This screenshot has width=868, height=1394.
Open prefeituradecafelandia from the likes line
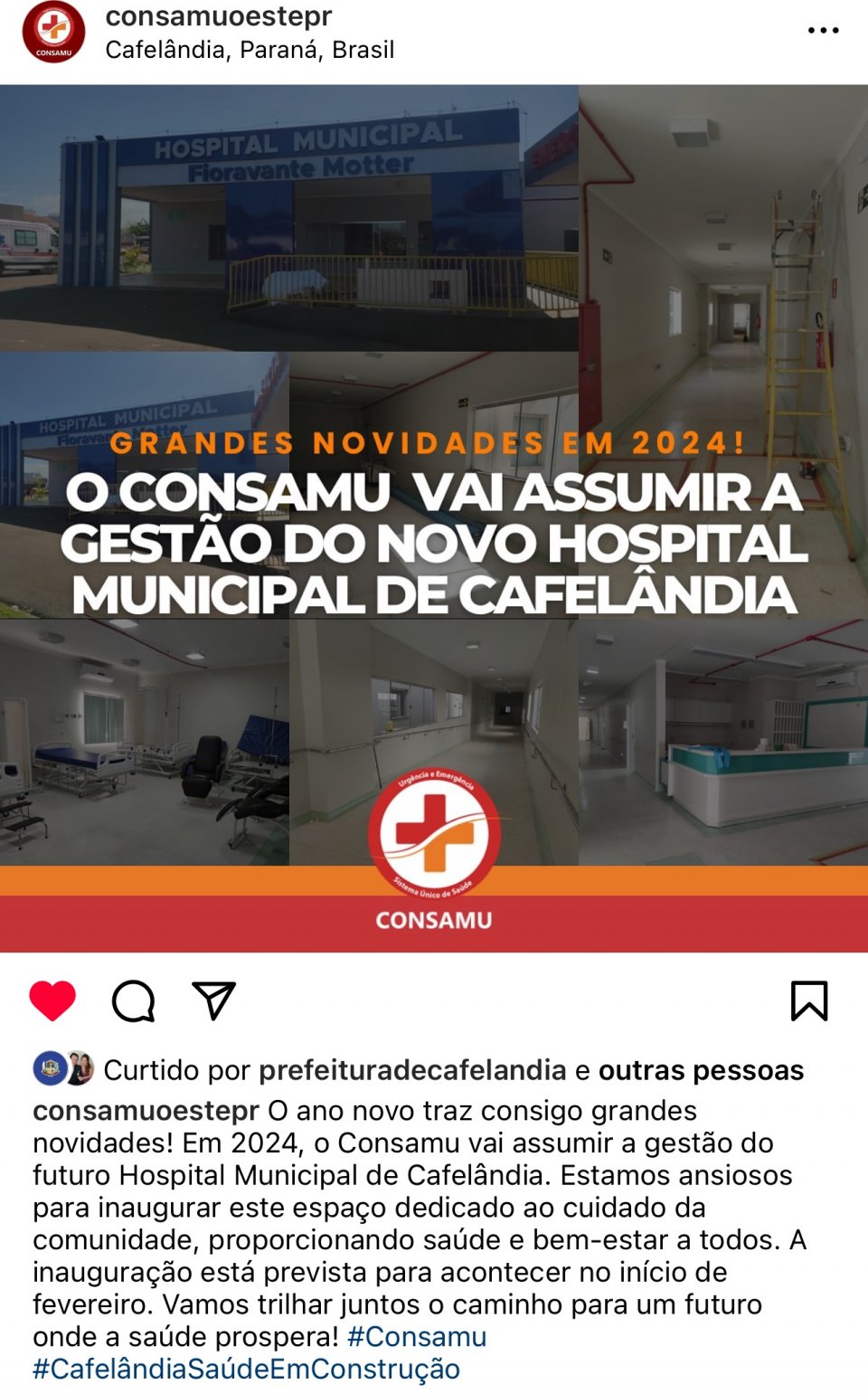click(412, 1070)
